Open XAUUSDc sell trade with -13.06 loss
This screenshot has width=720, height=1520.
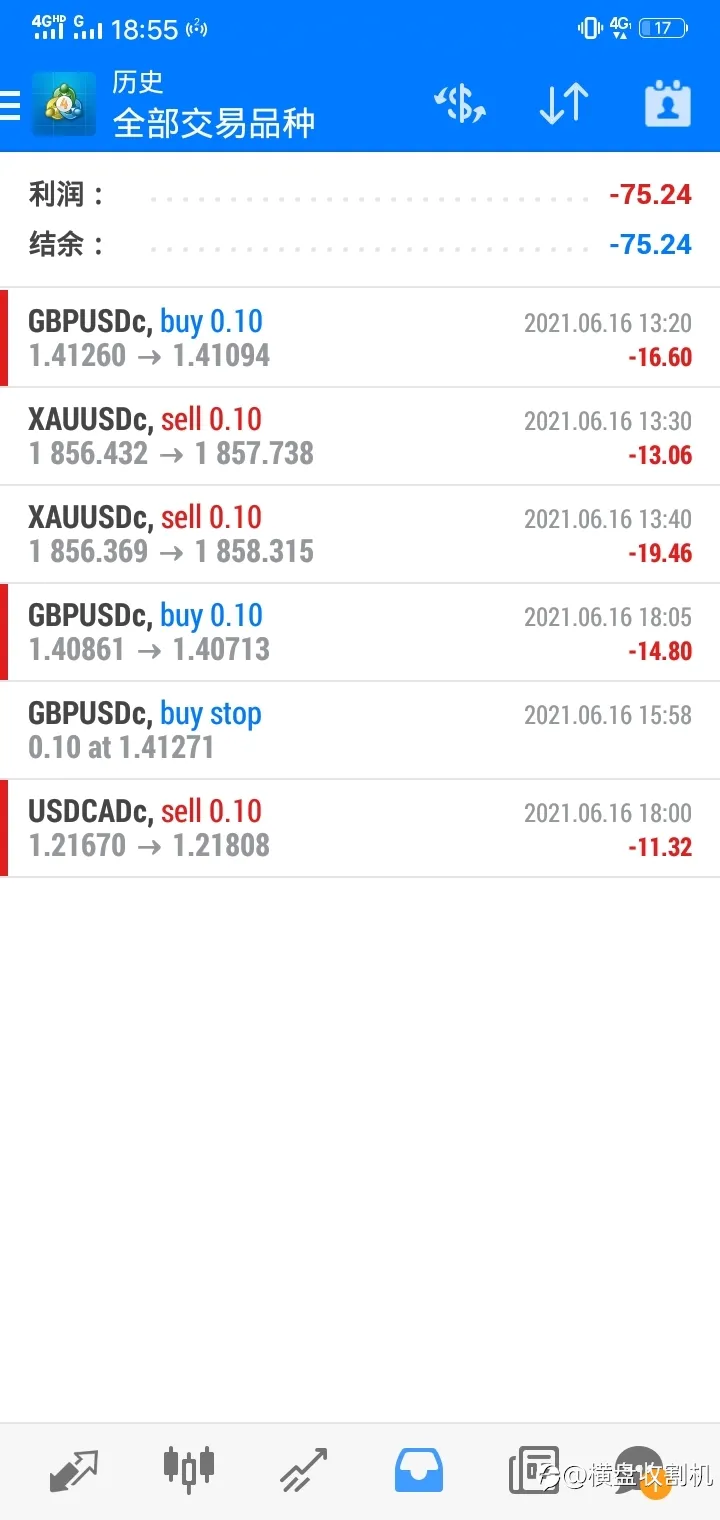(x=360, y=436)
